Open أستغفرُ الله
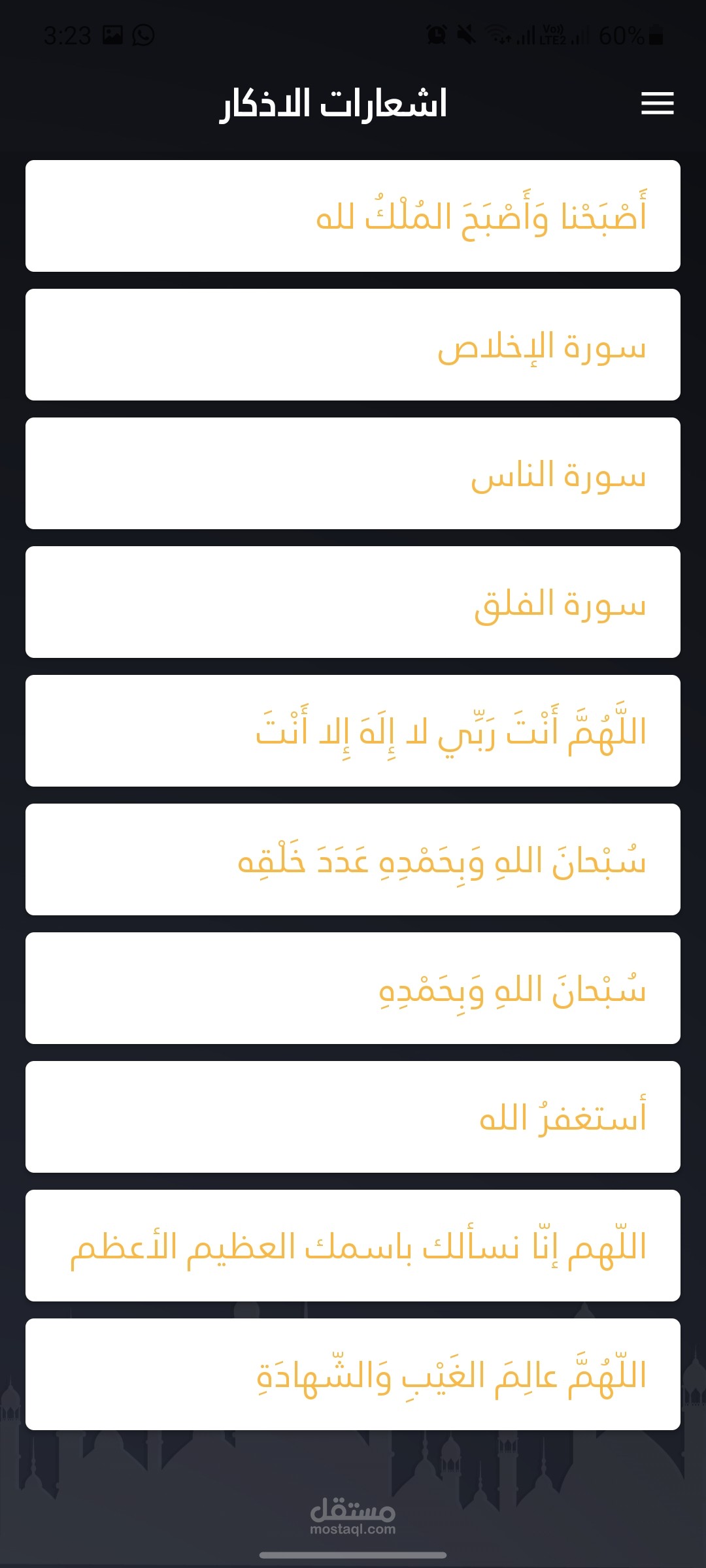The image size is (706, 1568). pos(353,1117)
